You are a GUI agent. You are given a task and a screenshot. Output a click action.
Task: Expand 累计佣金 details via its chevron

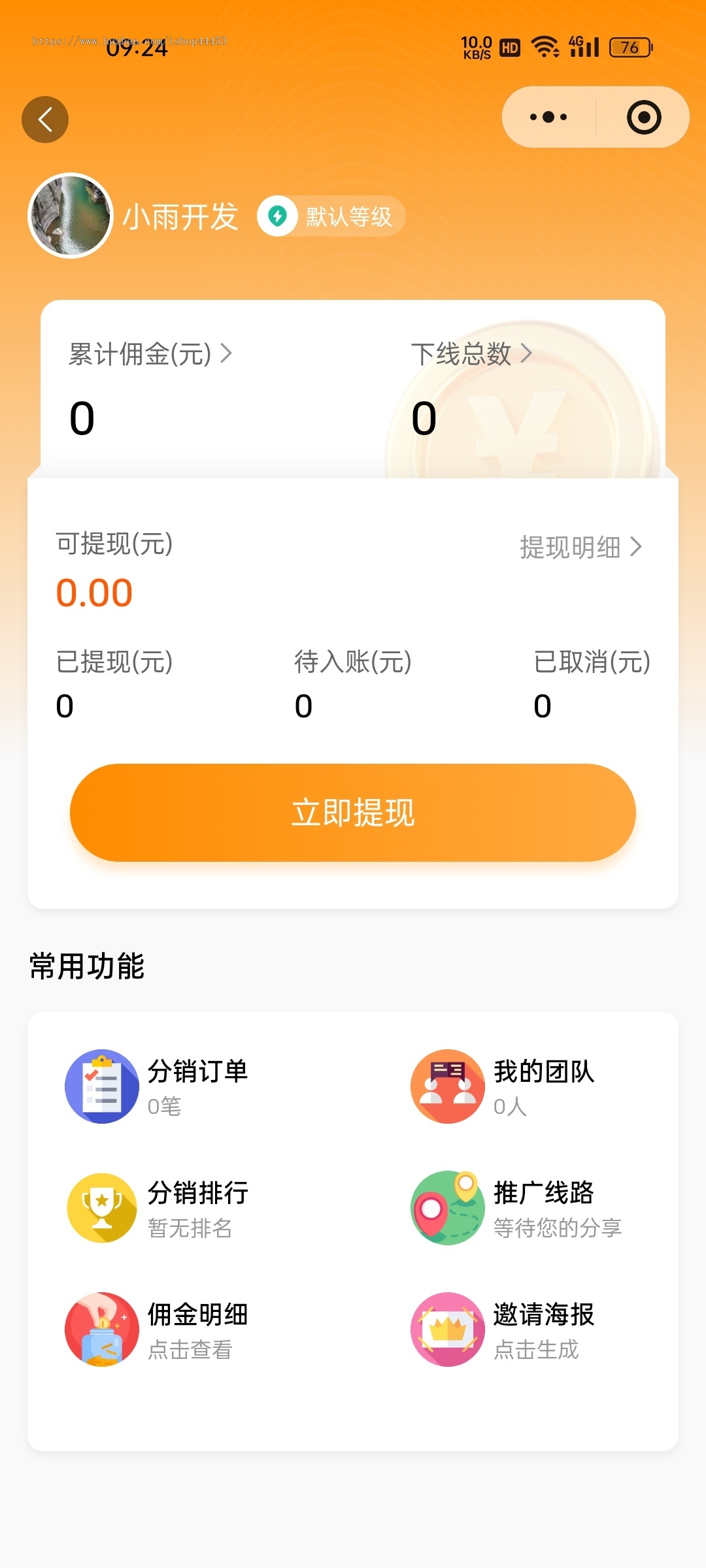click(228, 353)
